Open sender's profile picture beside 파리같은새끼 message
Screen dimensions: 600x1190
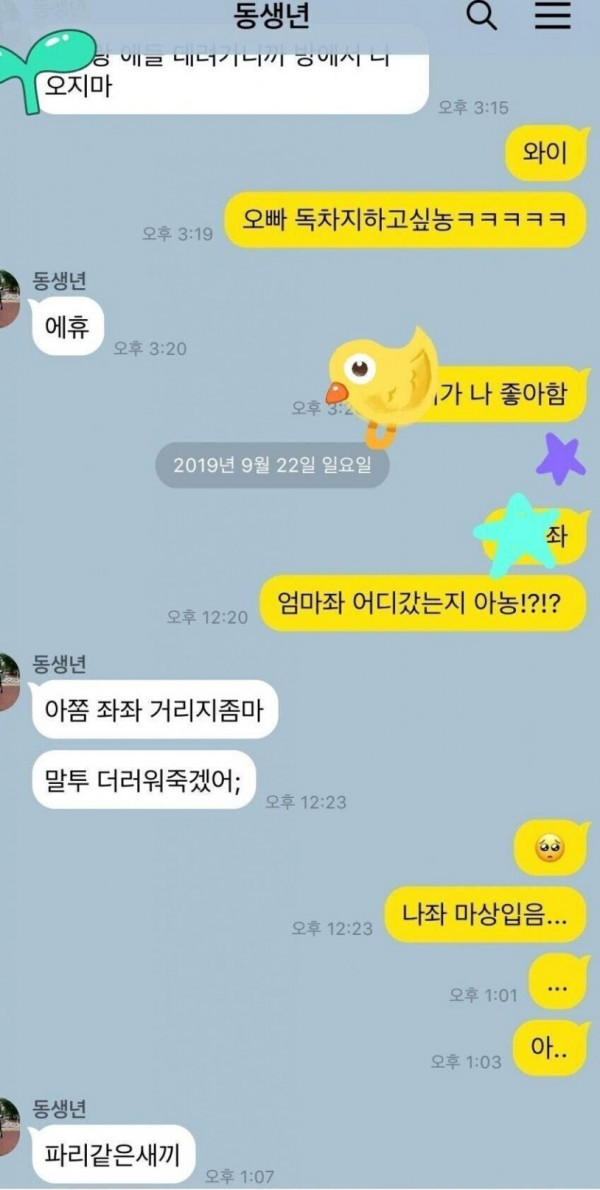tap(9, 1124)
